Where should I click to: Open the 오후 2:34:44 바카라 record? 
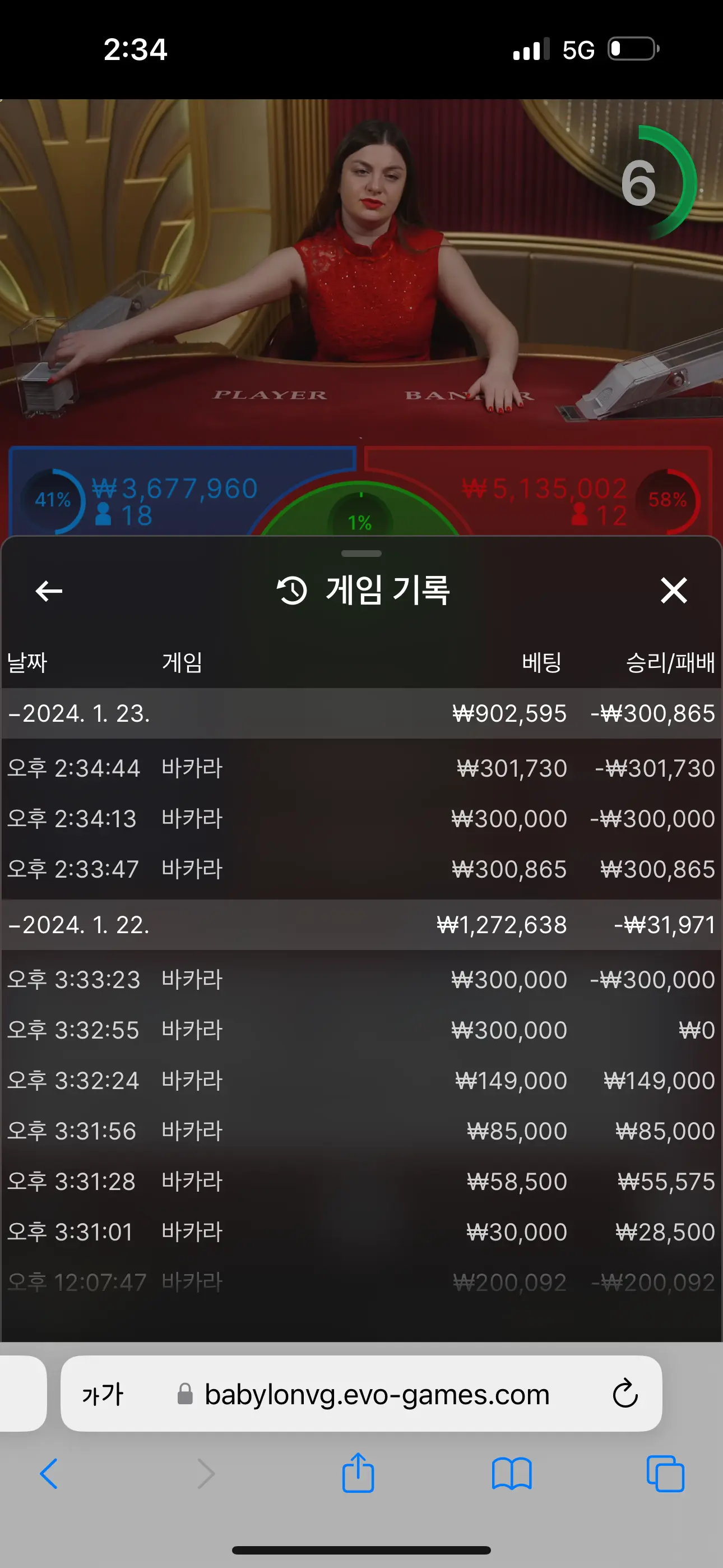[361, 768]
